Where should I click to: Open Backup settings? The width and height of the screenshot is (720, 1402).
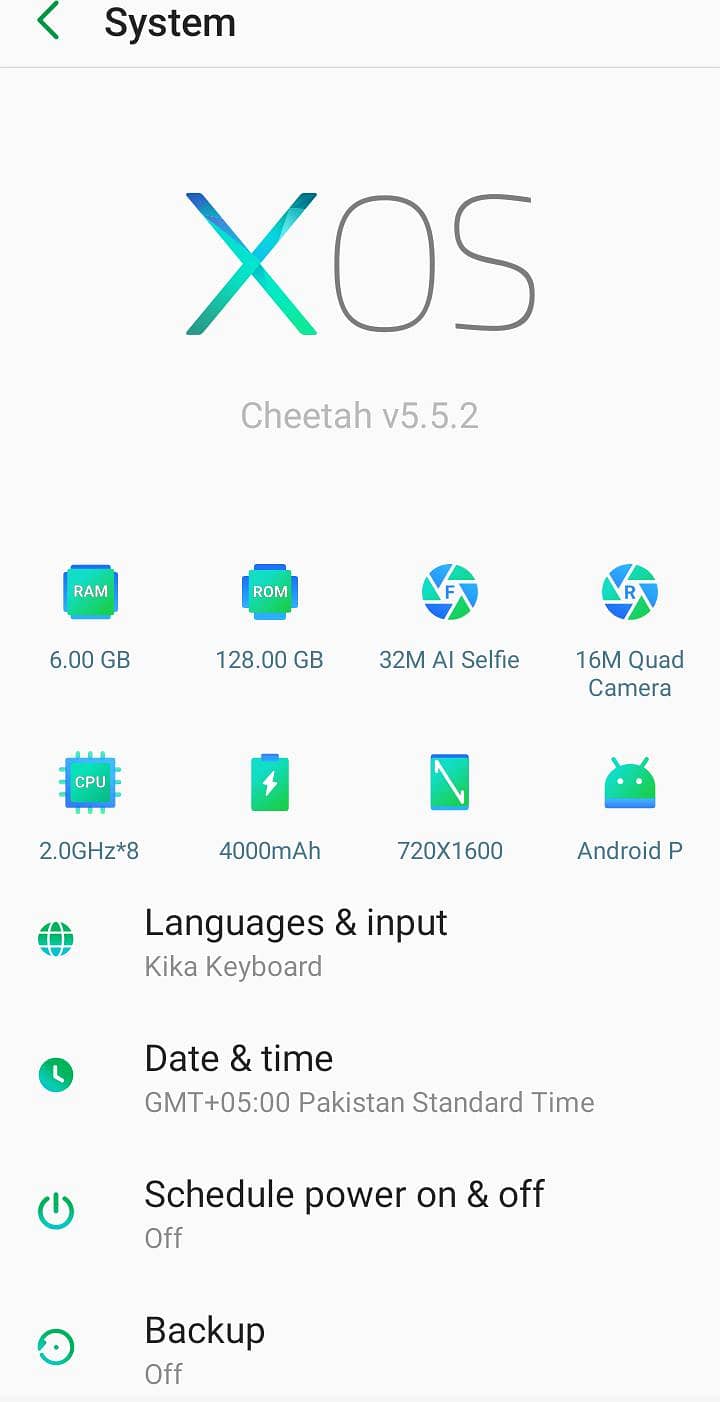[205, 1347]
